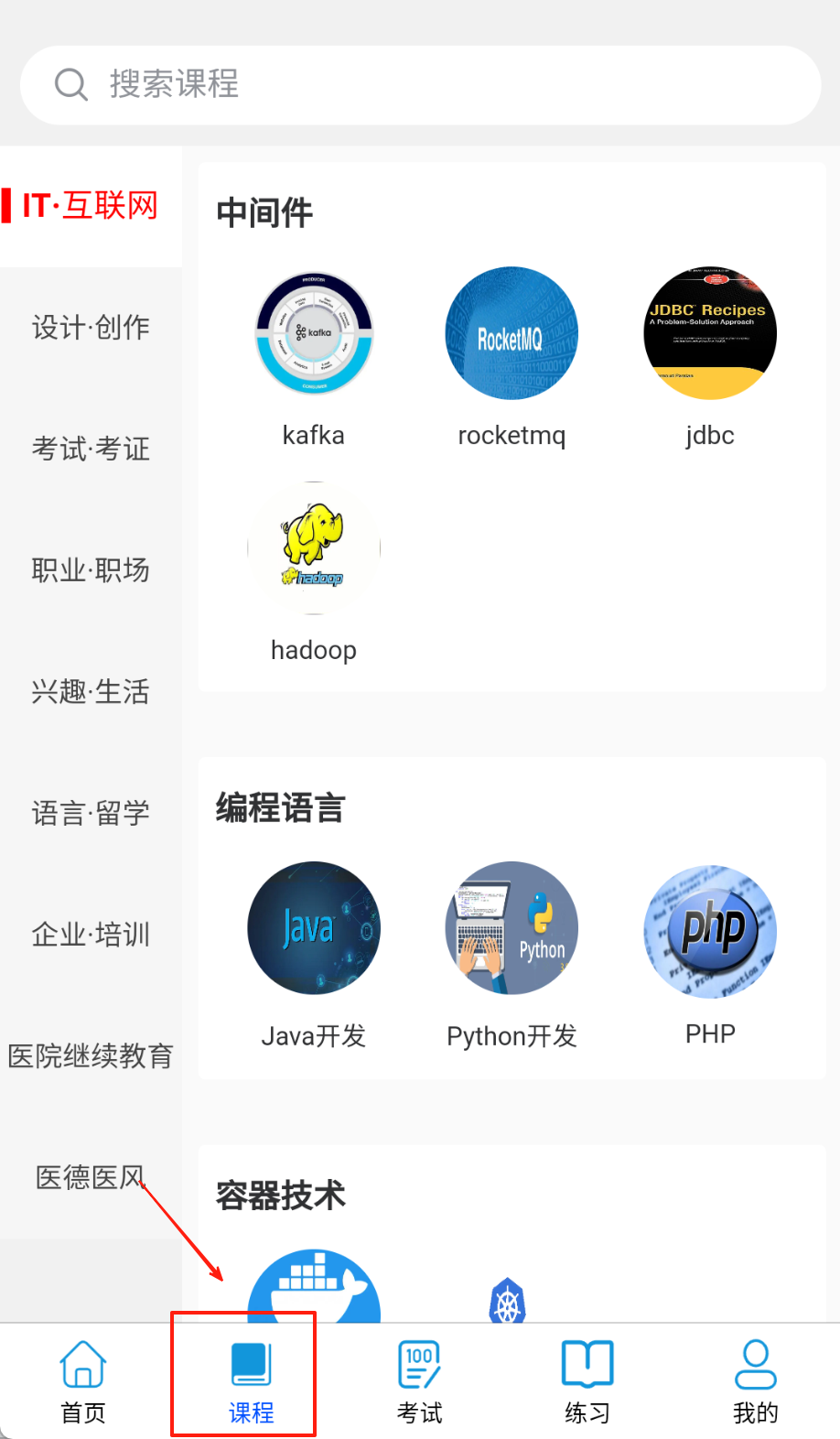Screen dimensions: 840x1439
Task: Go to the 首页 tab
Action: pos(83,1380)
